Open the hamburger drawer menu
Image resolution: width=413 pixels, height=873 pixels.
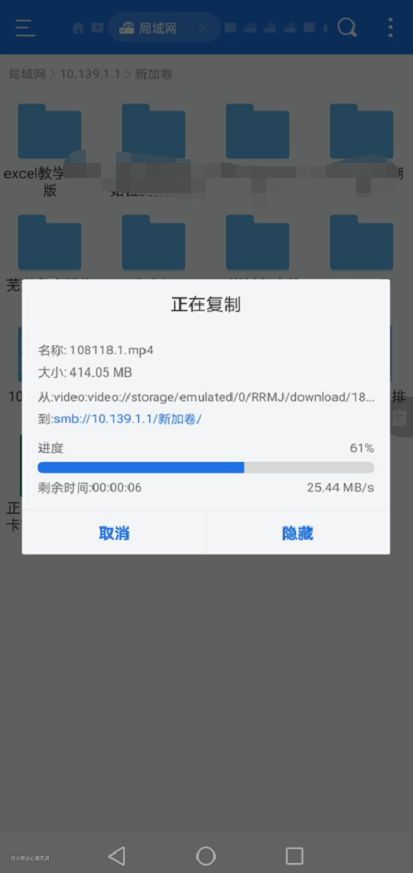pos(25,28)
